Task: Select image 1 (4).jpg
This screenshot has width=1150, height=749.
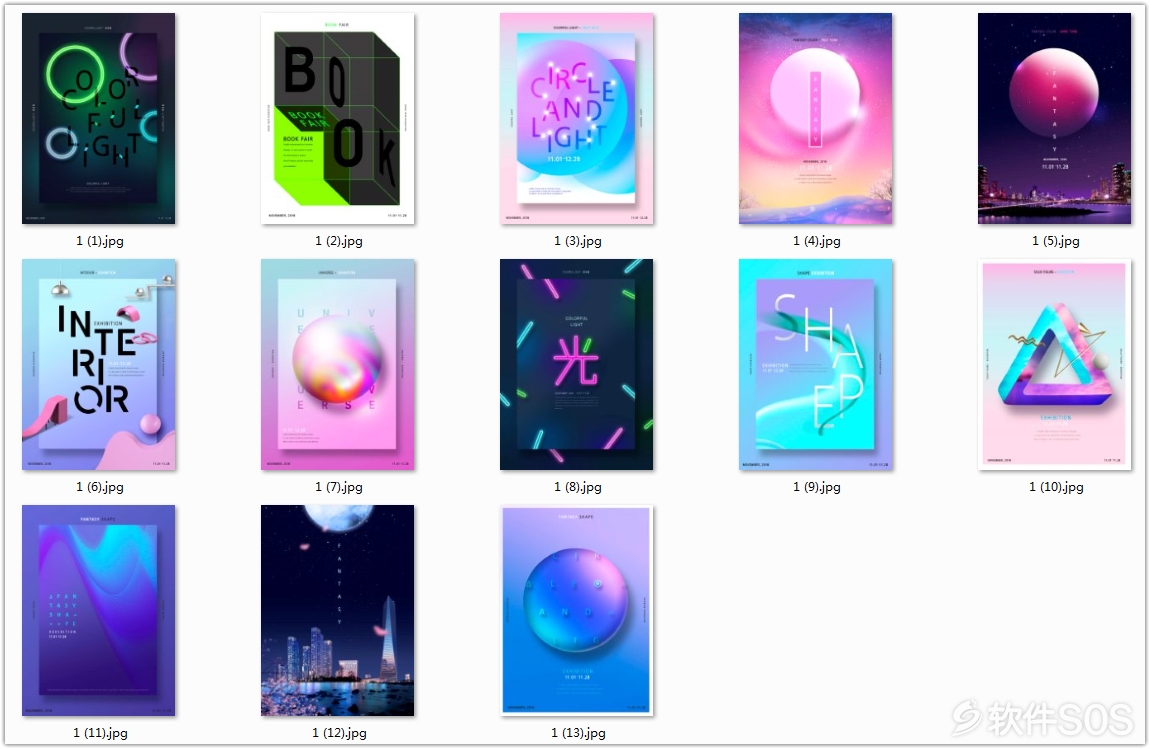Action: [816, 118]
